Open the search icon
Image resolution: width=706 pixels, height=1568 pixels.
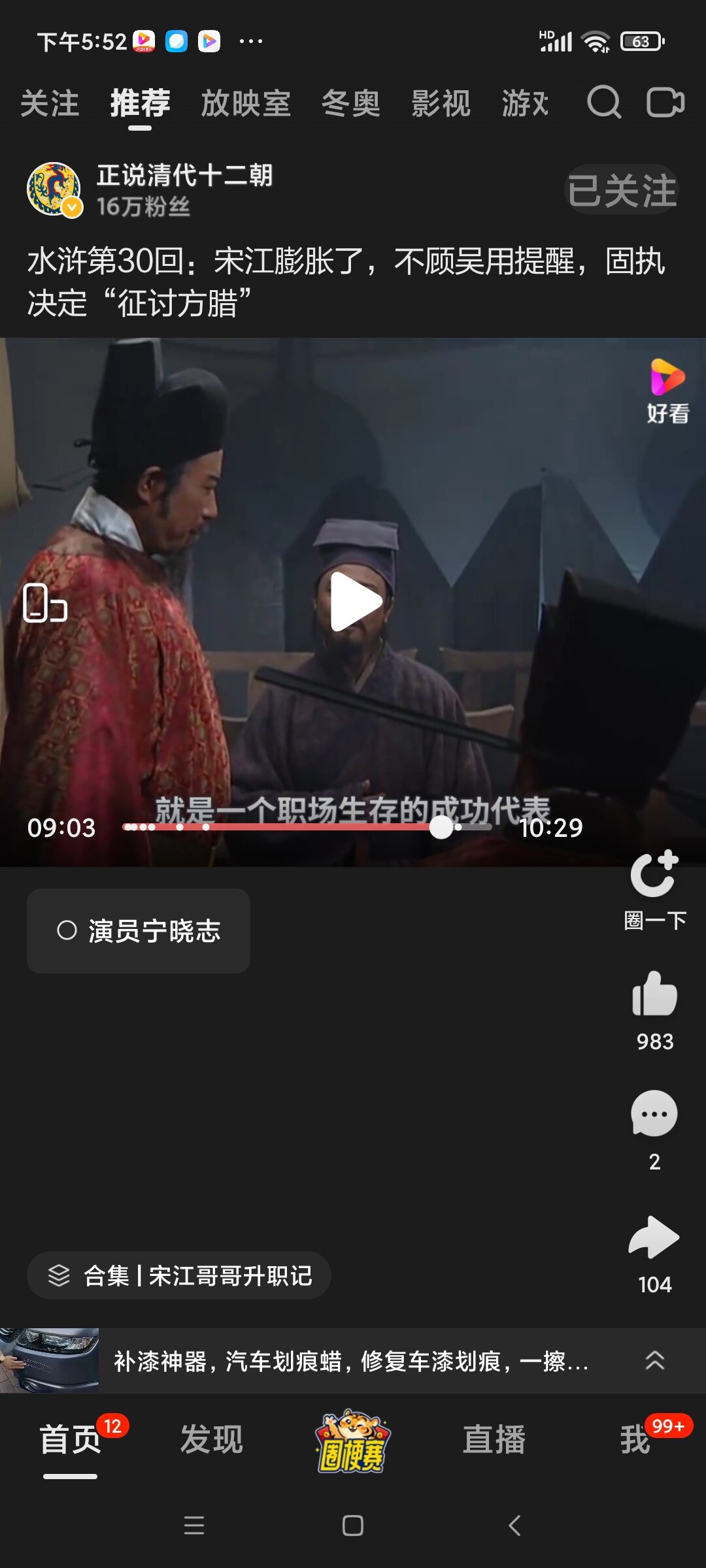(x=603, y=103)
